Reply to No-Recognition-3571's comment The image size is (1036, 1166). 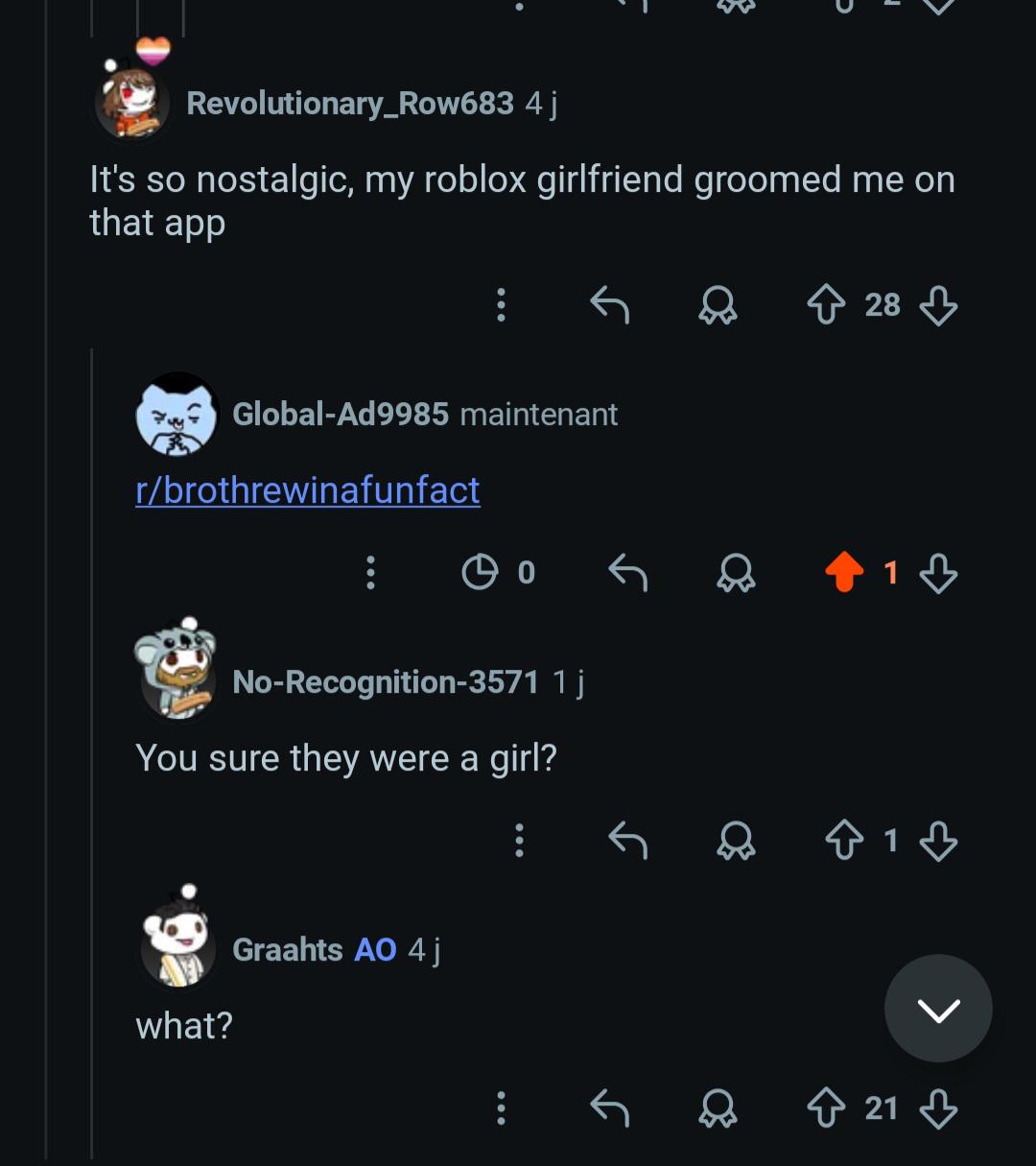point(628,841)
